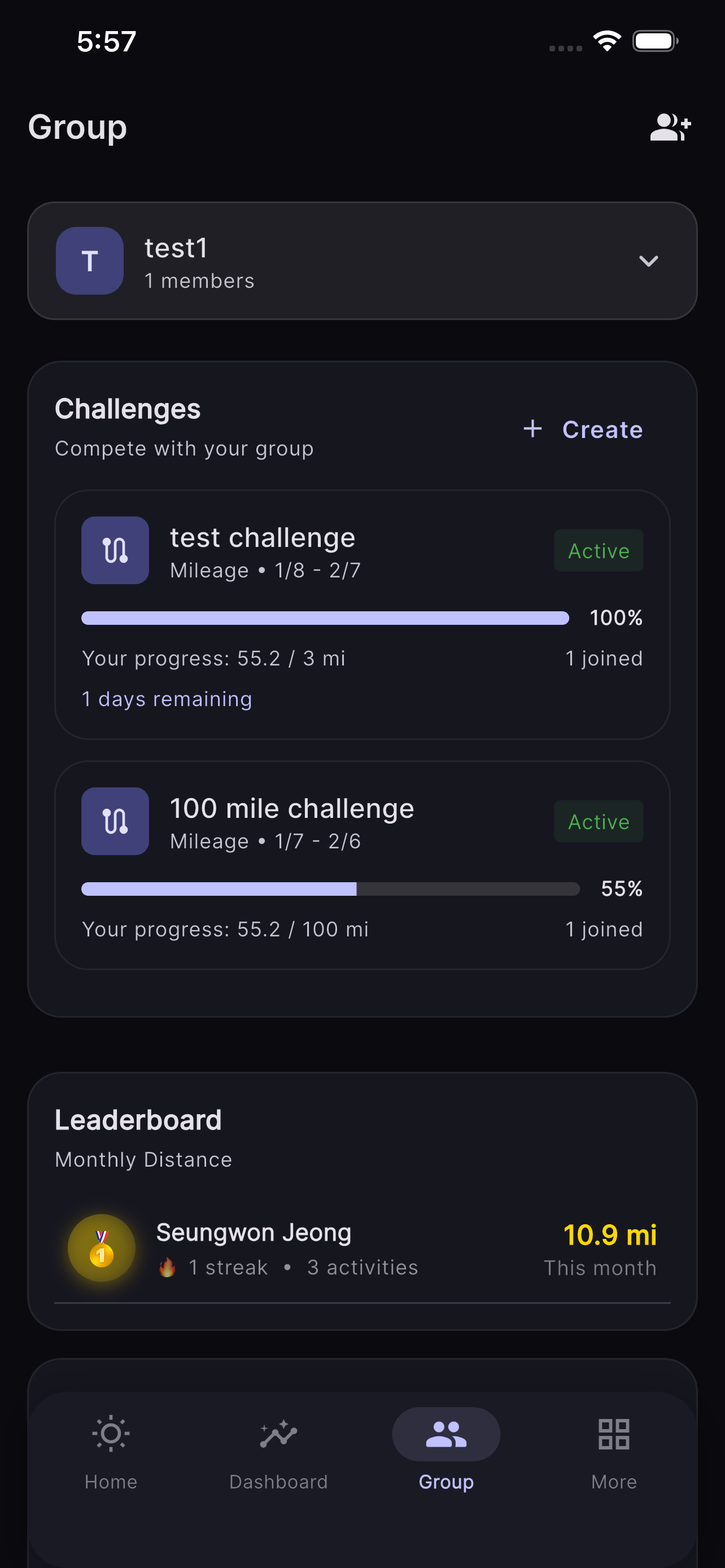Open Seungwon Jeong's leaderboard entry
This screenshot has height=1568, width=725.
coord(362,1248)
